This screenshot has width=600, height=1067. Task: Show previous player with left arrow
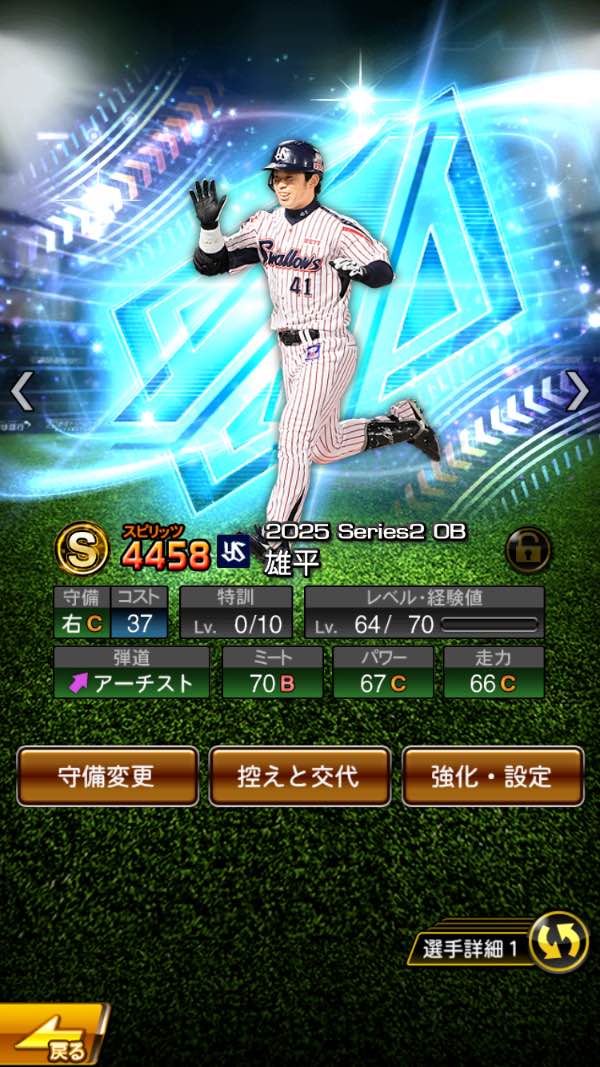22,391
